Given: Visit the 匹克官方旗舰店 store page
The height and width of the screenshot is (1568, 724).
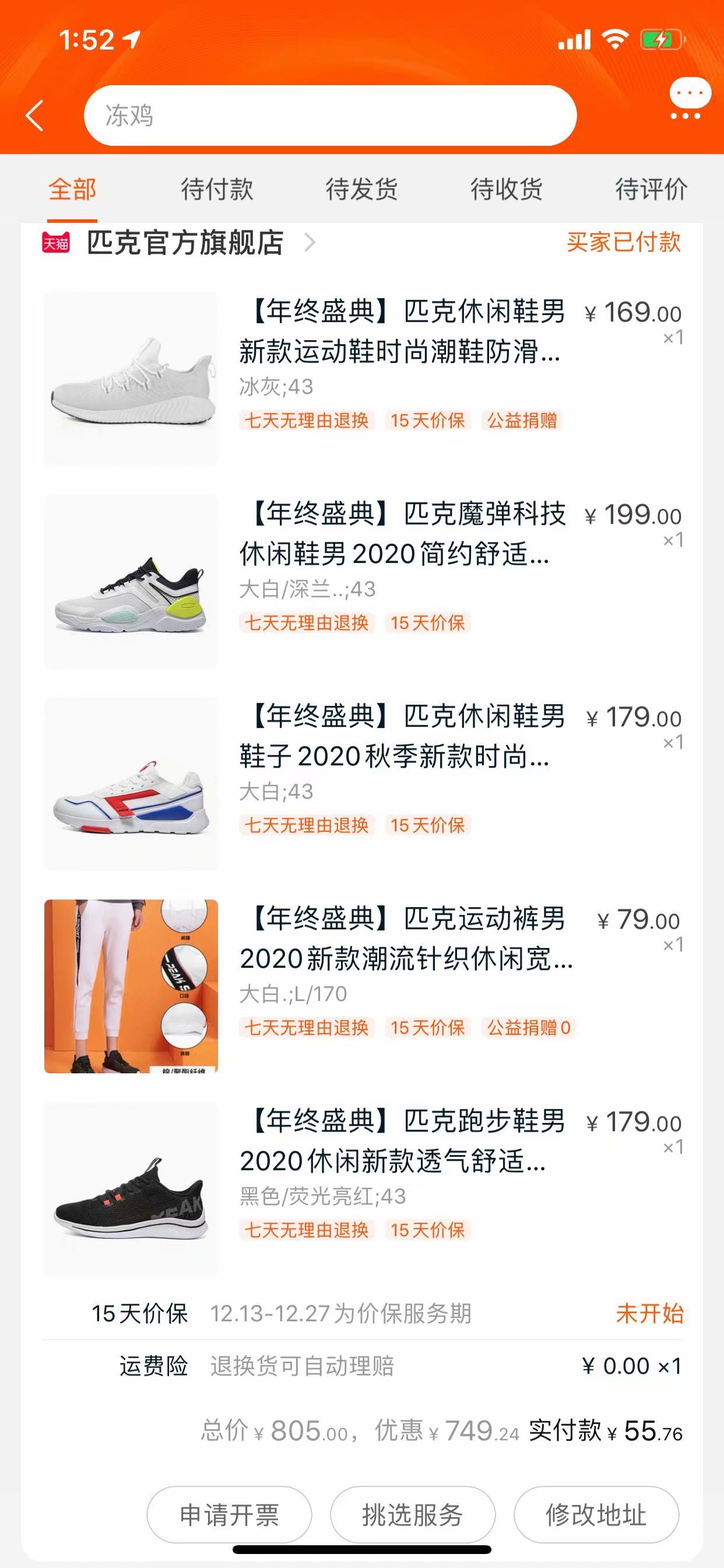Looking at the screenshot, I should point(185,242).
